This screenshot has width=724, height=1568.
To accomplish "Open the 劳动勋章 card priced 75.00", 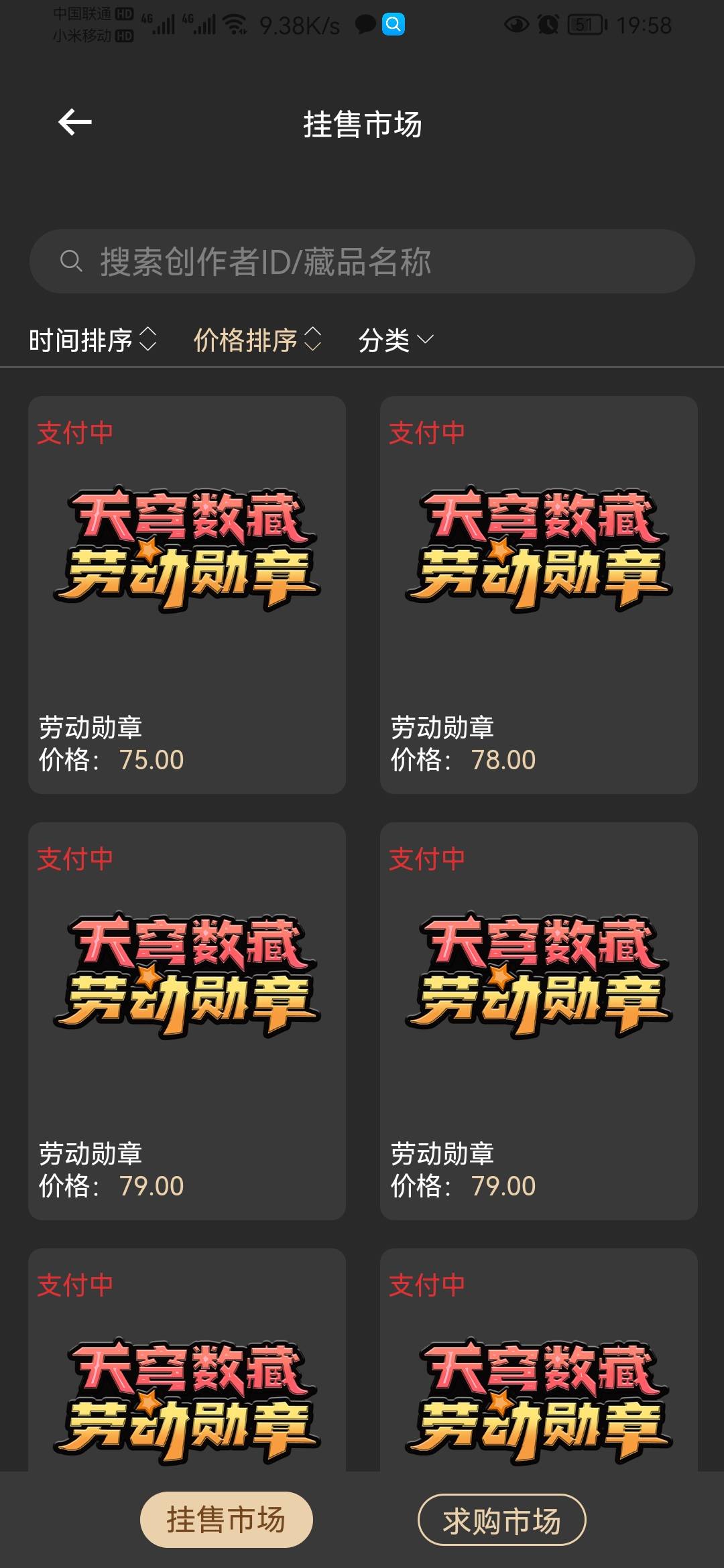I will [x=187, y=595].
